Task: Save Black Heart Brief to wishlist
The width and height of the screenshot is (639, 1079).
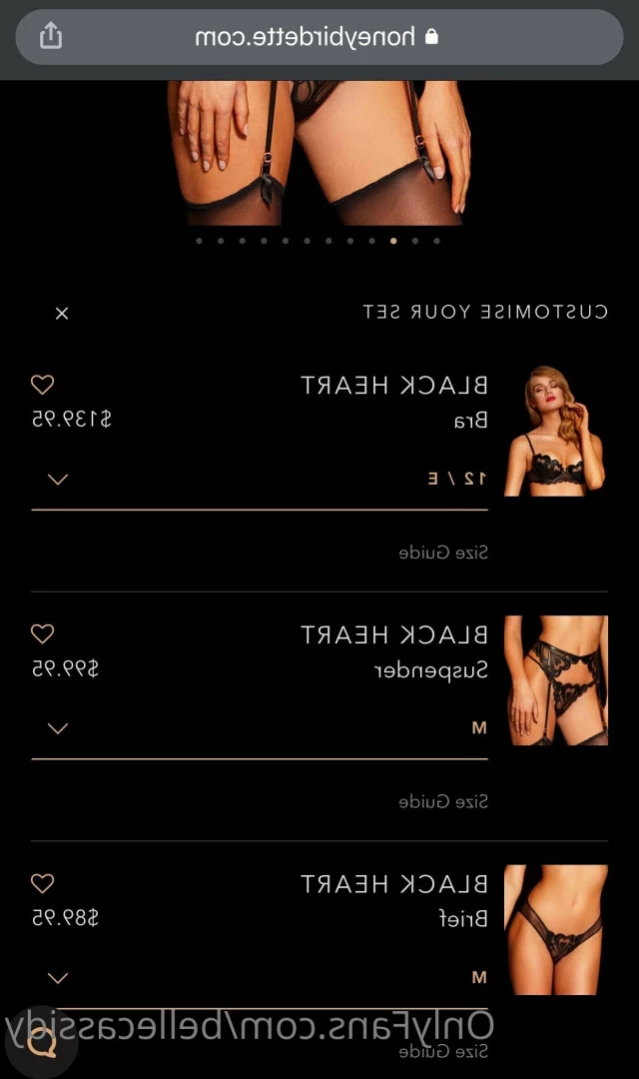Action: [x=42, y=883]
